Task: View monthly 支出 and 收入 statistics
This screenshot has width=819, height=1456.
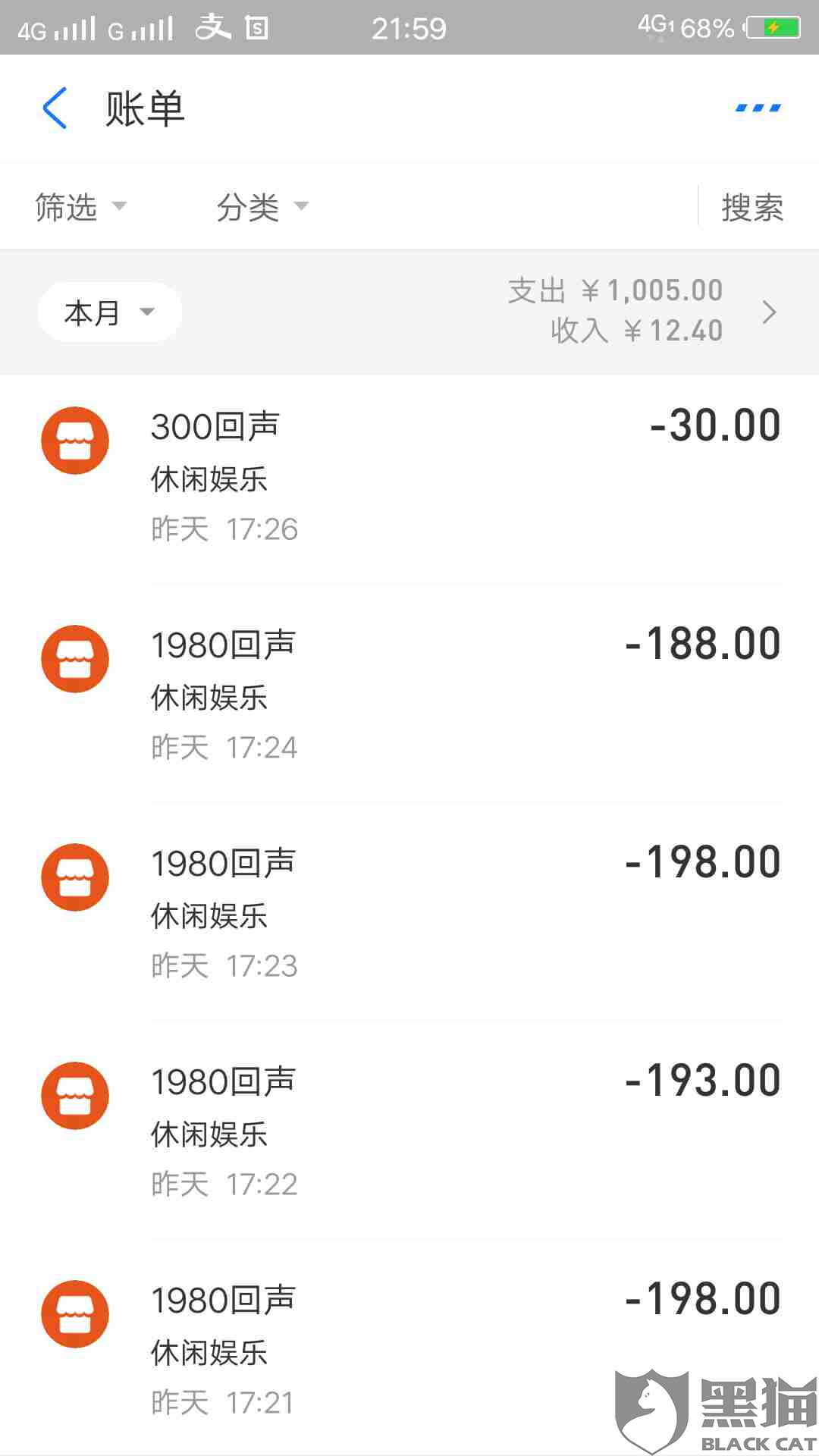Action: [641, 311]
